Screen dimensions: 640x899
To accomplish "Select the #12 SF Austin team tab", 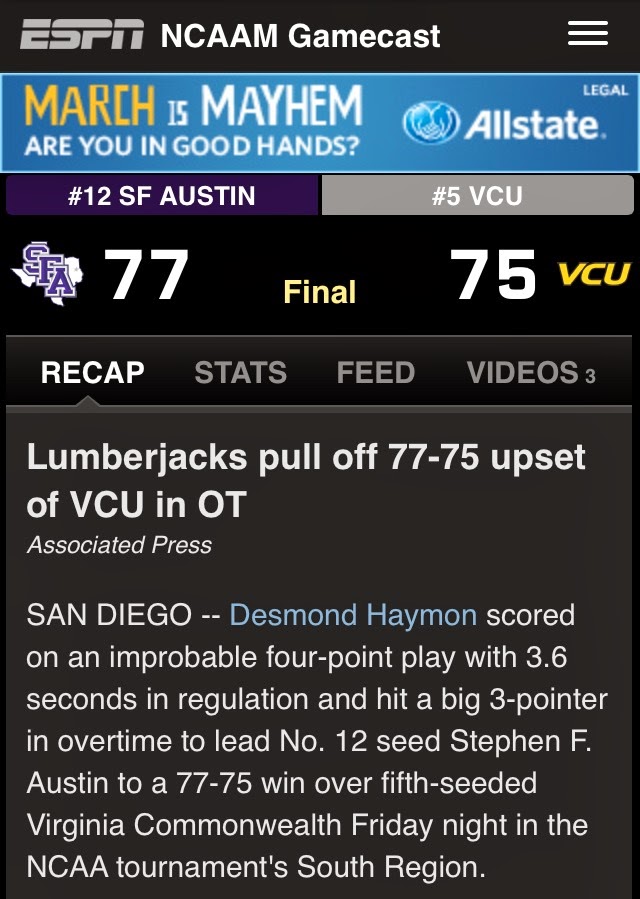I will pyautogui.click(x=162, y=196).
